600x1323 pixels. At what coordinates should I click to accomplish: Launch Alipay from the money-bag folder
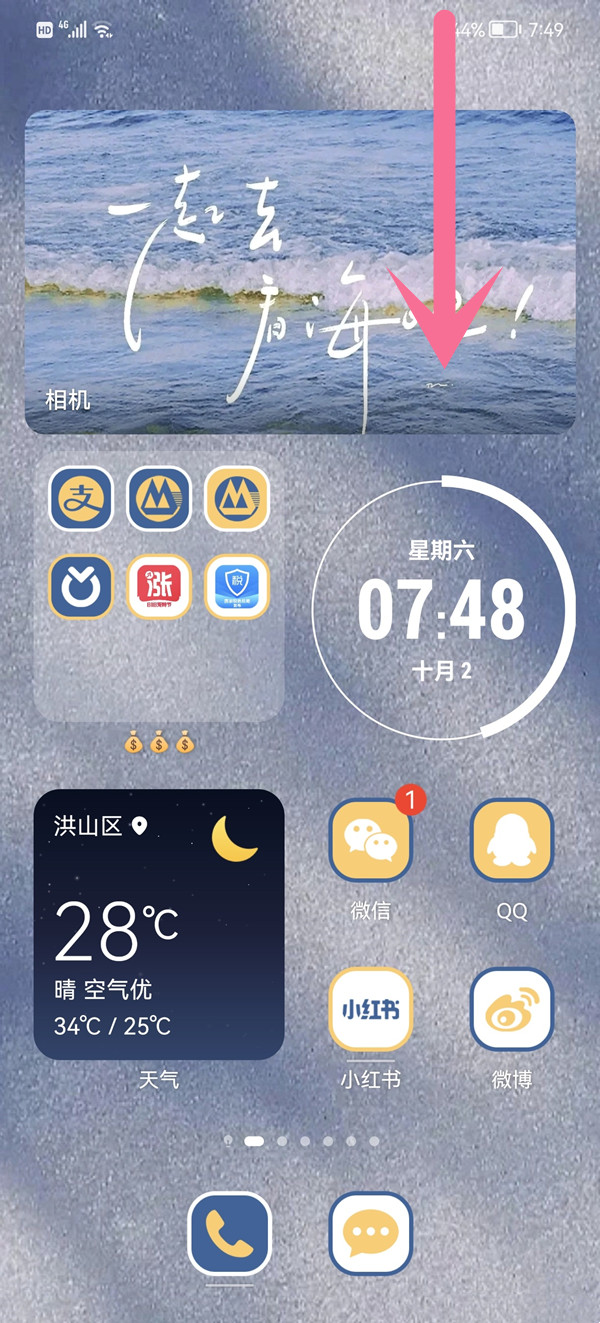coord(81,498)
